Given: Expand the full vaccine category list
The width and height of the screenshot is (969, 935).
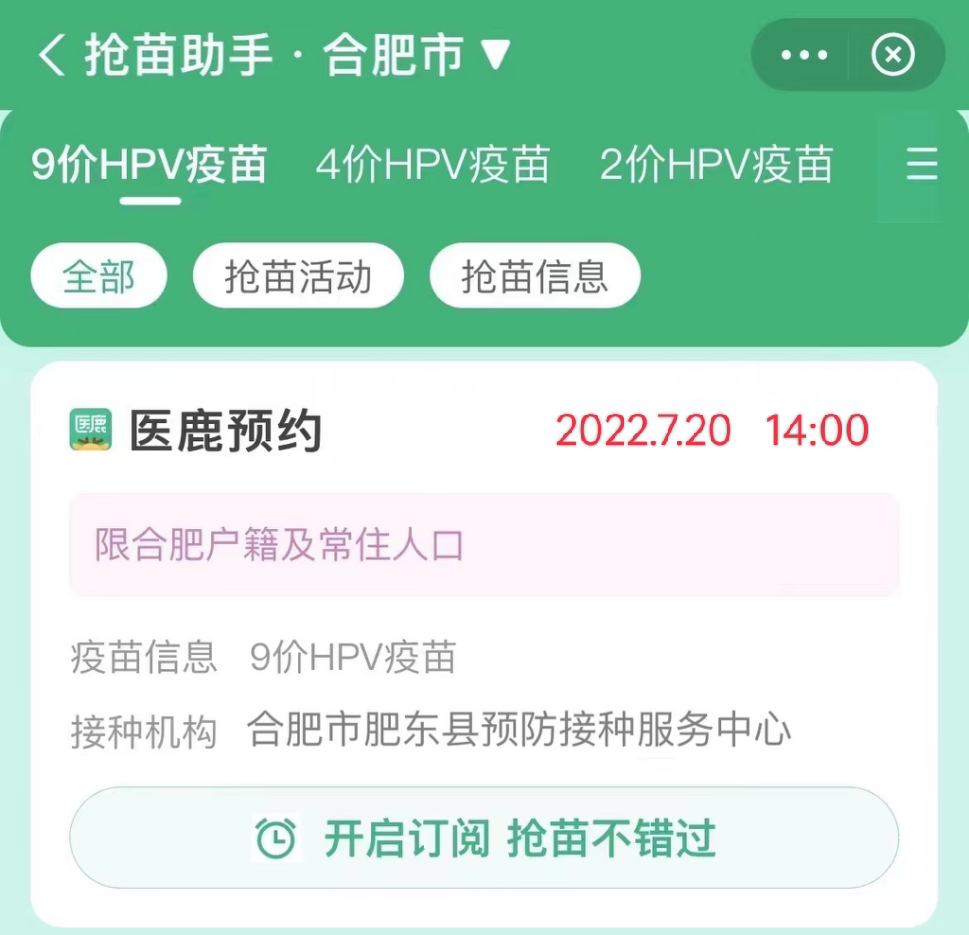Looking at the screenshot, I should (x=921, y=165).
